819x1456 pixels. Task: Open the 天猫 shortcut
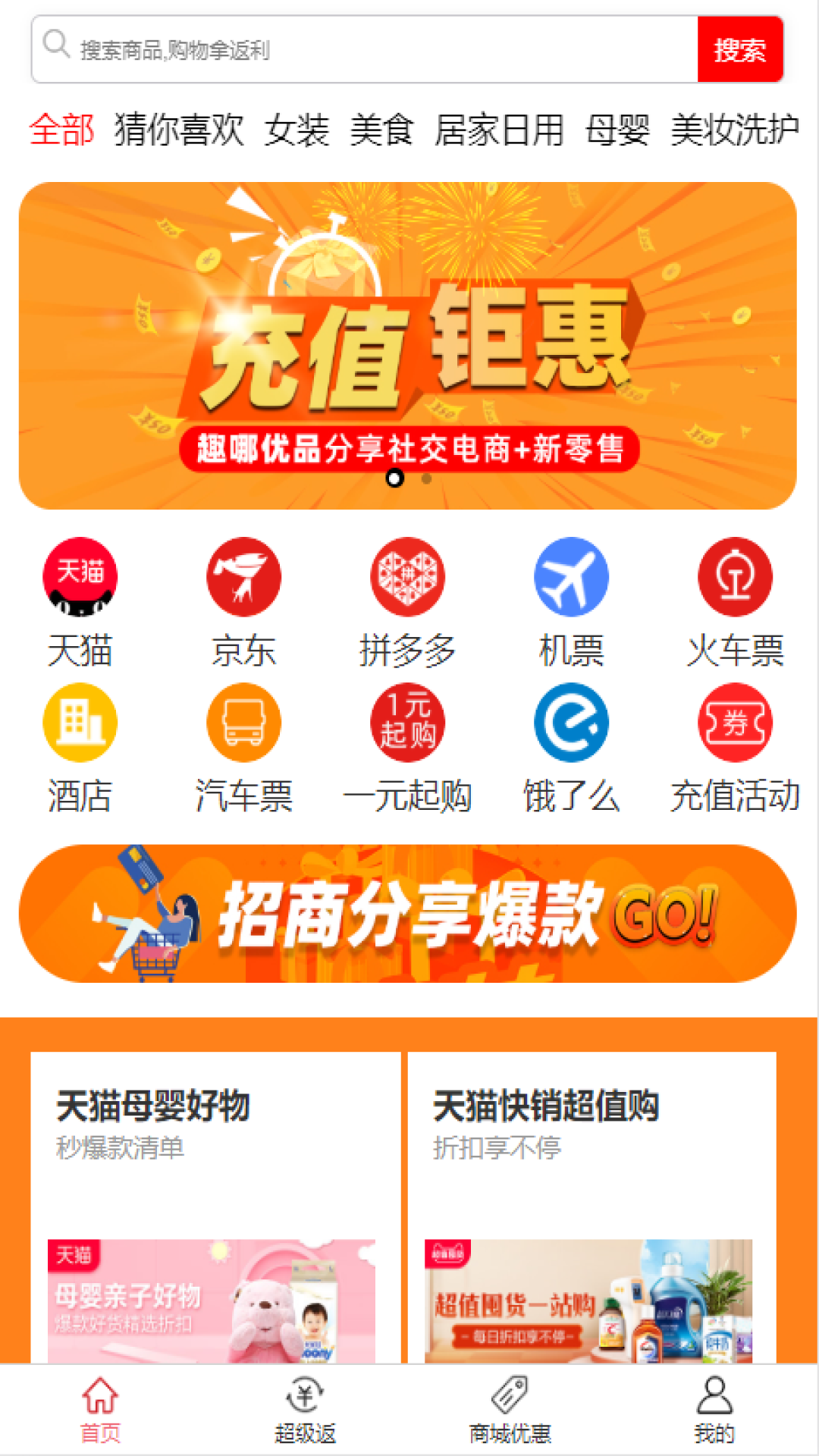[x=80, y=599]
